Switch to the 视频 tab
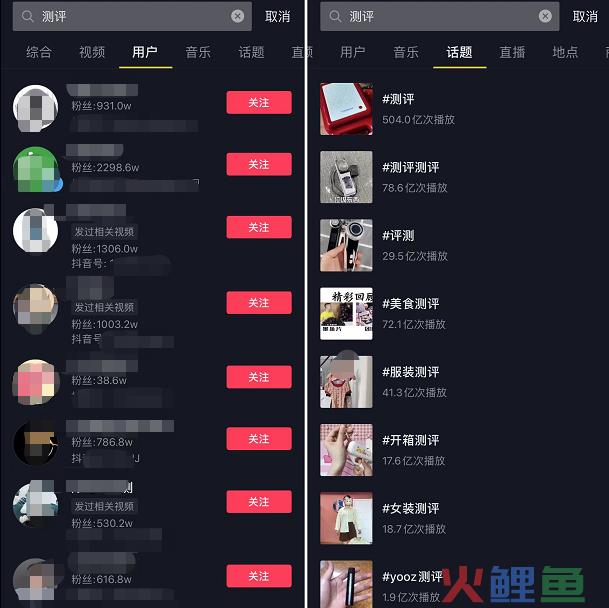609x608 pixels. pos(92,52)
